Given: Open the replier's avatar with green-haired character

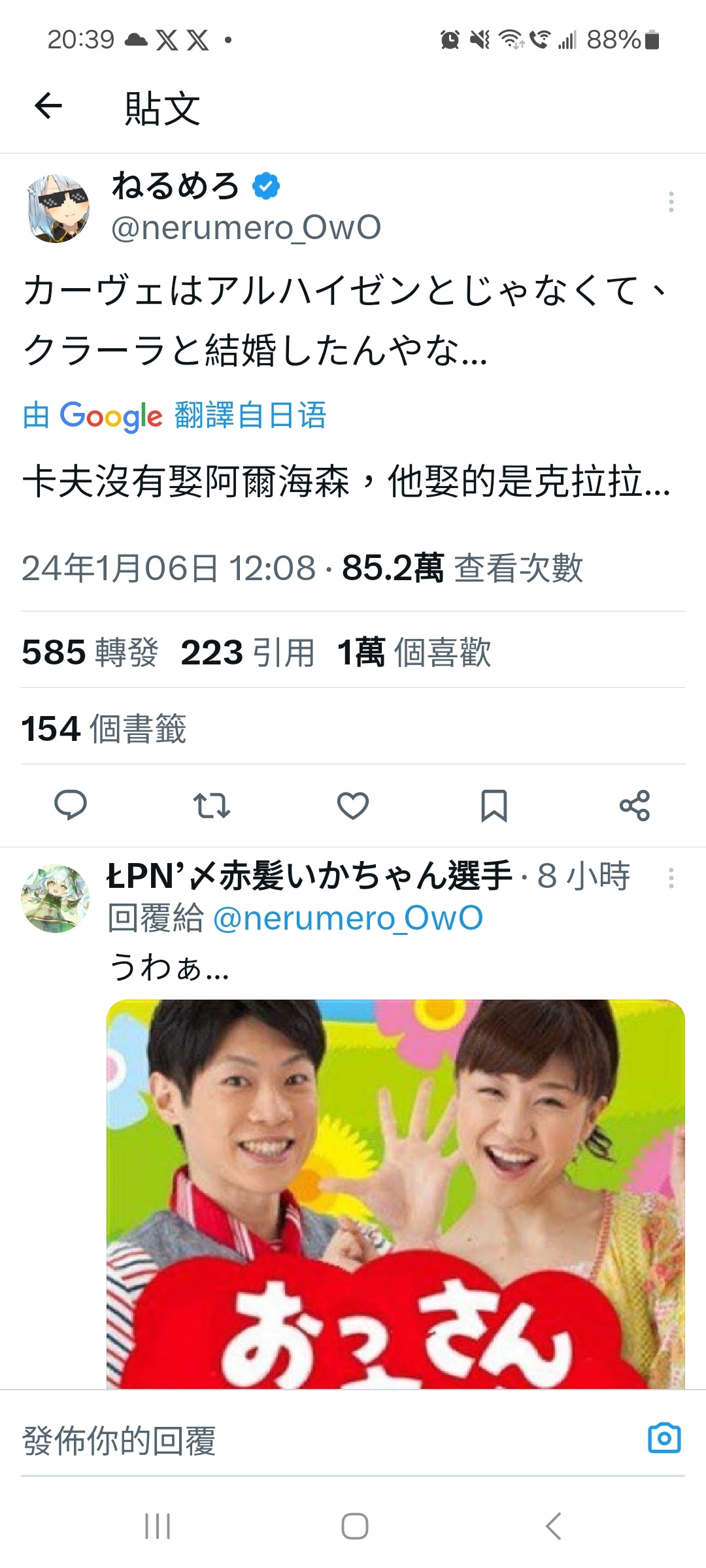Looking at the screenshot, I should [x=56, y=898].
